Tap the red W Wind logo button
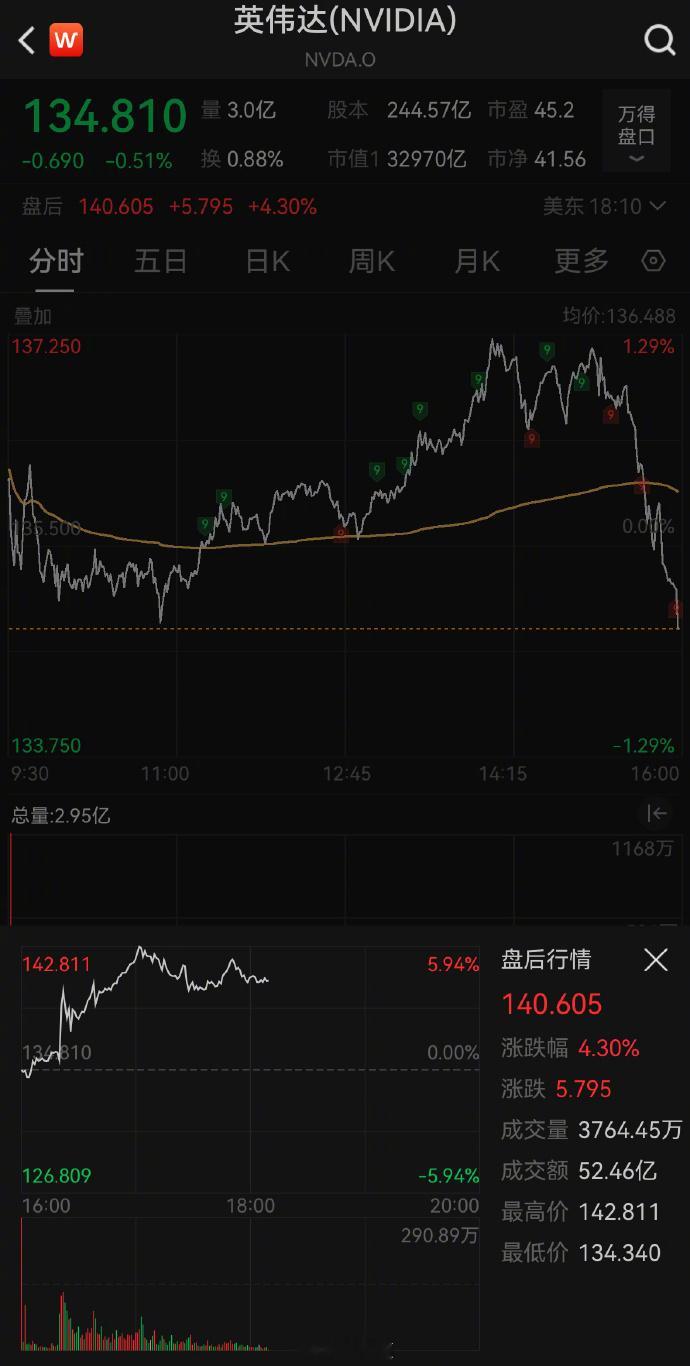The image size is (690, 1366). pos(66,41)
